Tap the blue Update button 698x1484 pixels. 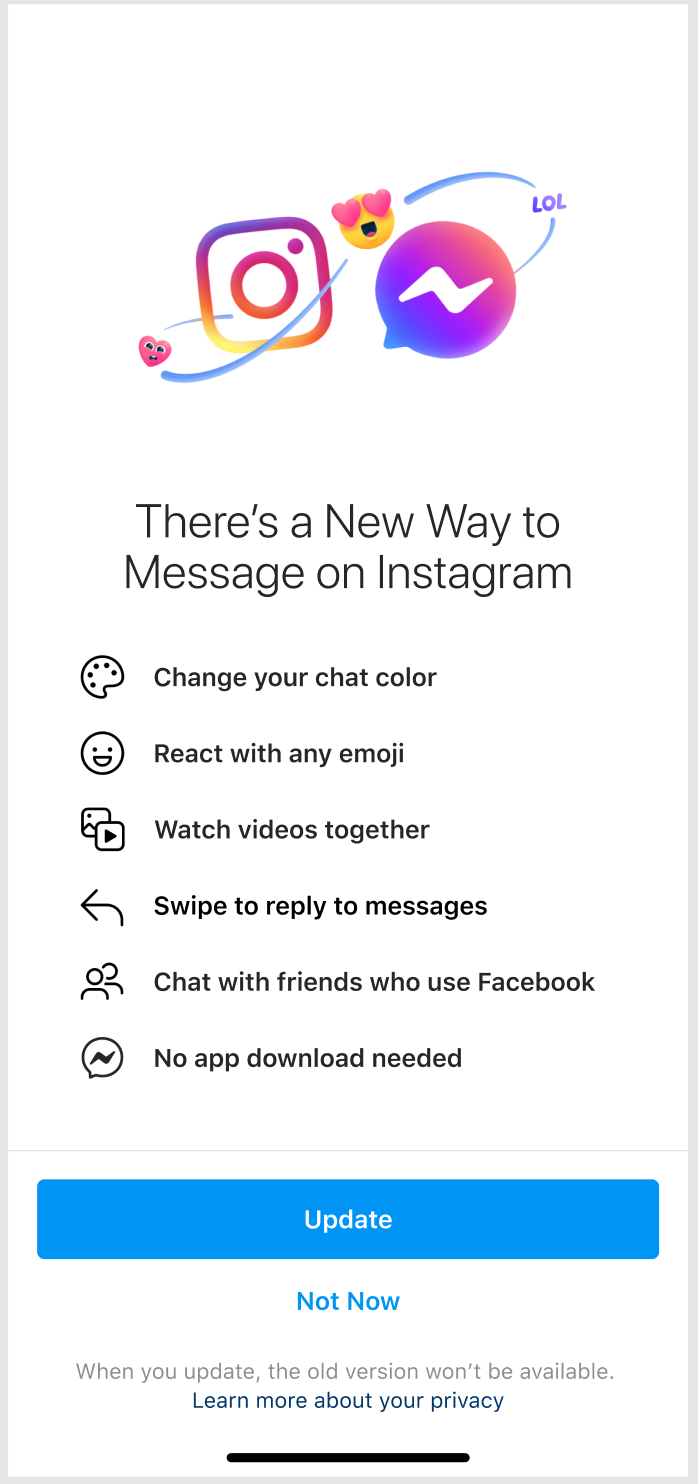click(348, 1219)
